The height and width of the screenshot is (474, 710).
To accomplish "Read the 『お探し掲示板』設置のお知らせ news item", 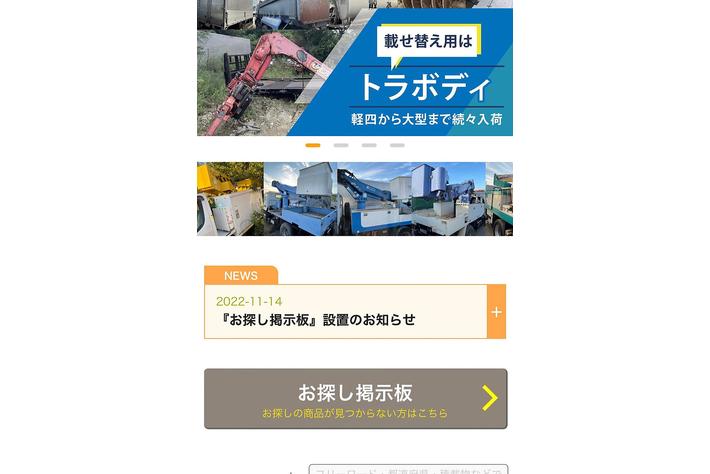I will click(x=318, y=320).
